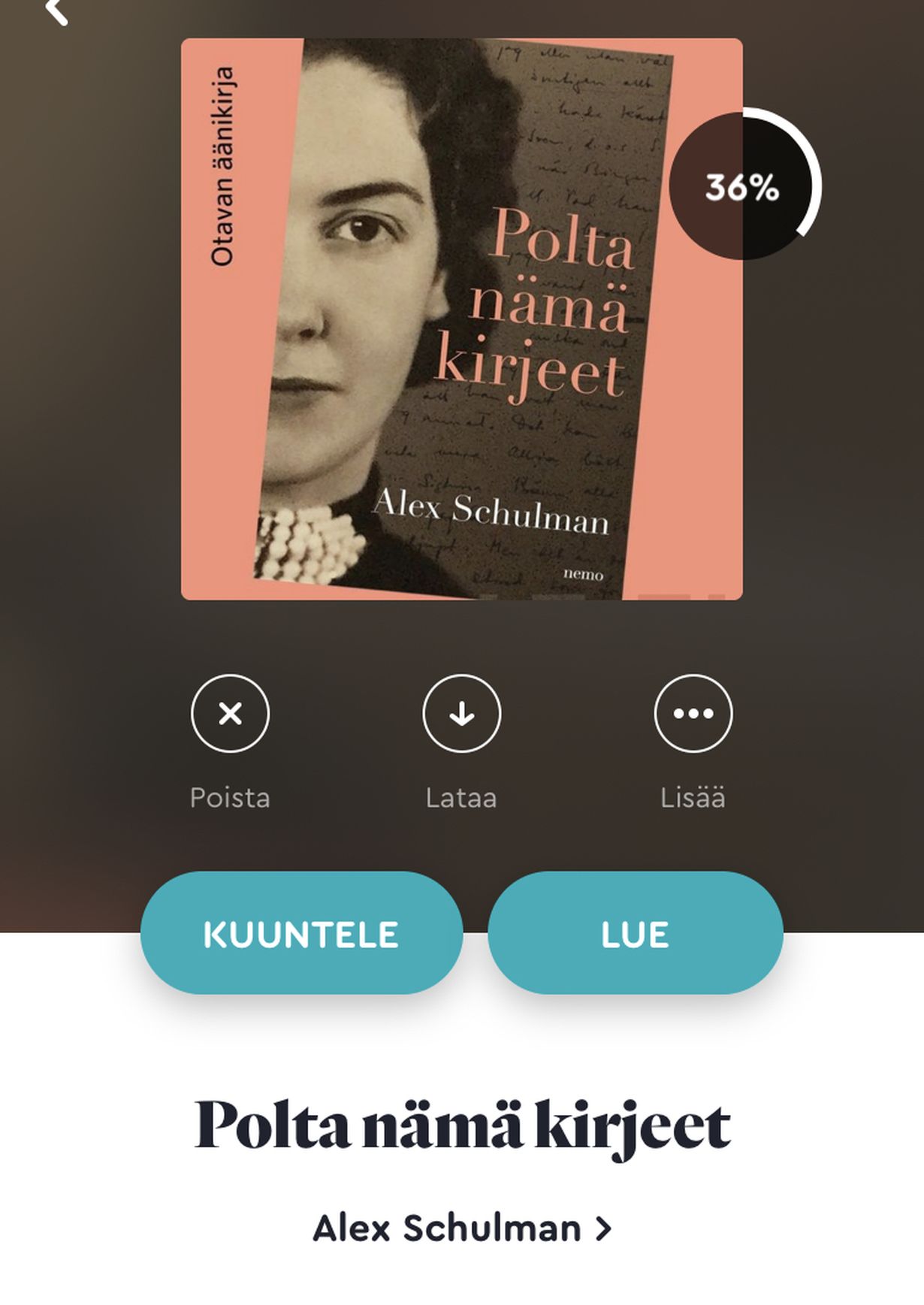The width and height of the screenshot is (924, 1305).
Task: Read the book with the LUE button
Action: [635, 933]
